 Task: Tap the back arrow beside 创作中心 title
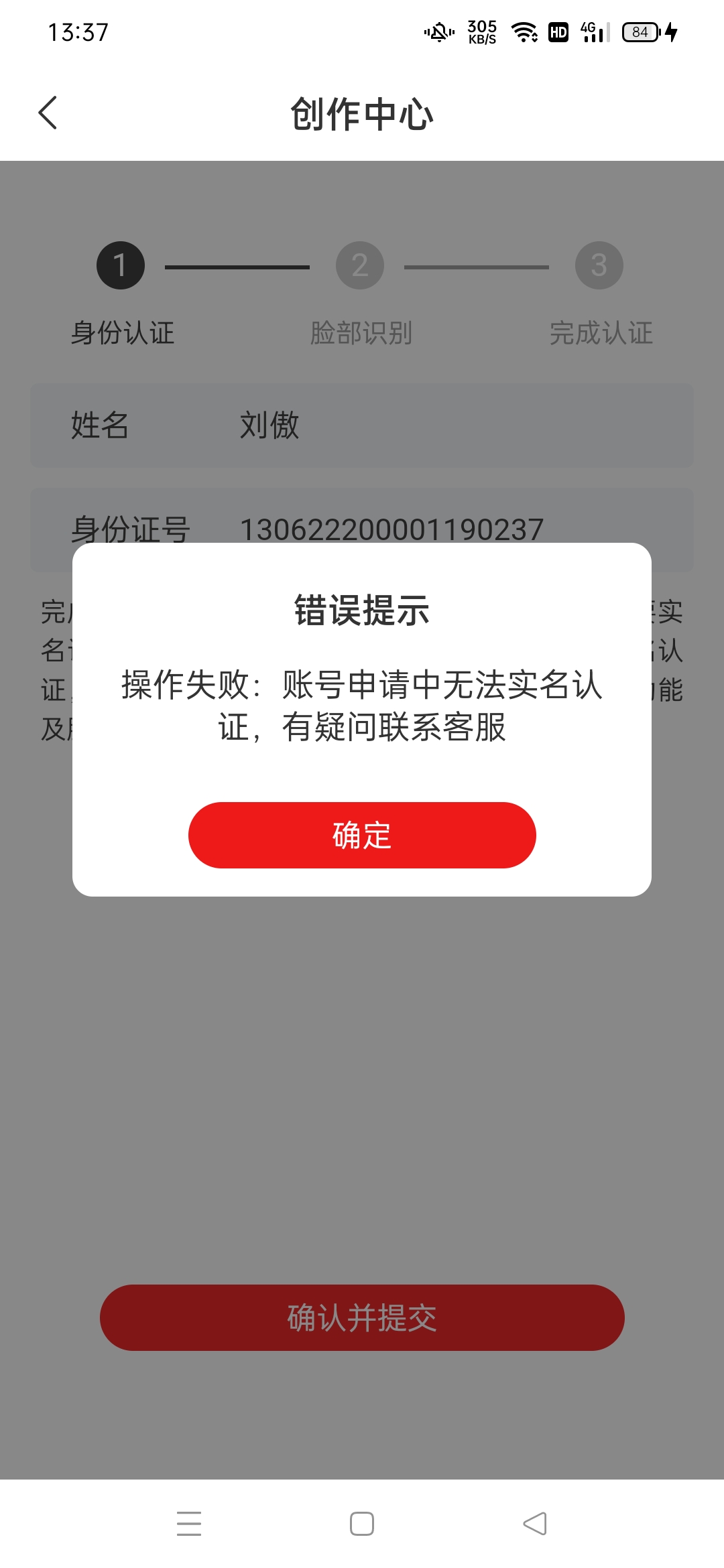click(x=48, y=114)
